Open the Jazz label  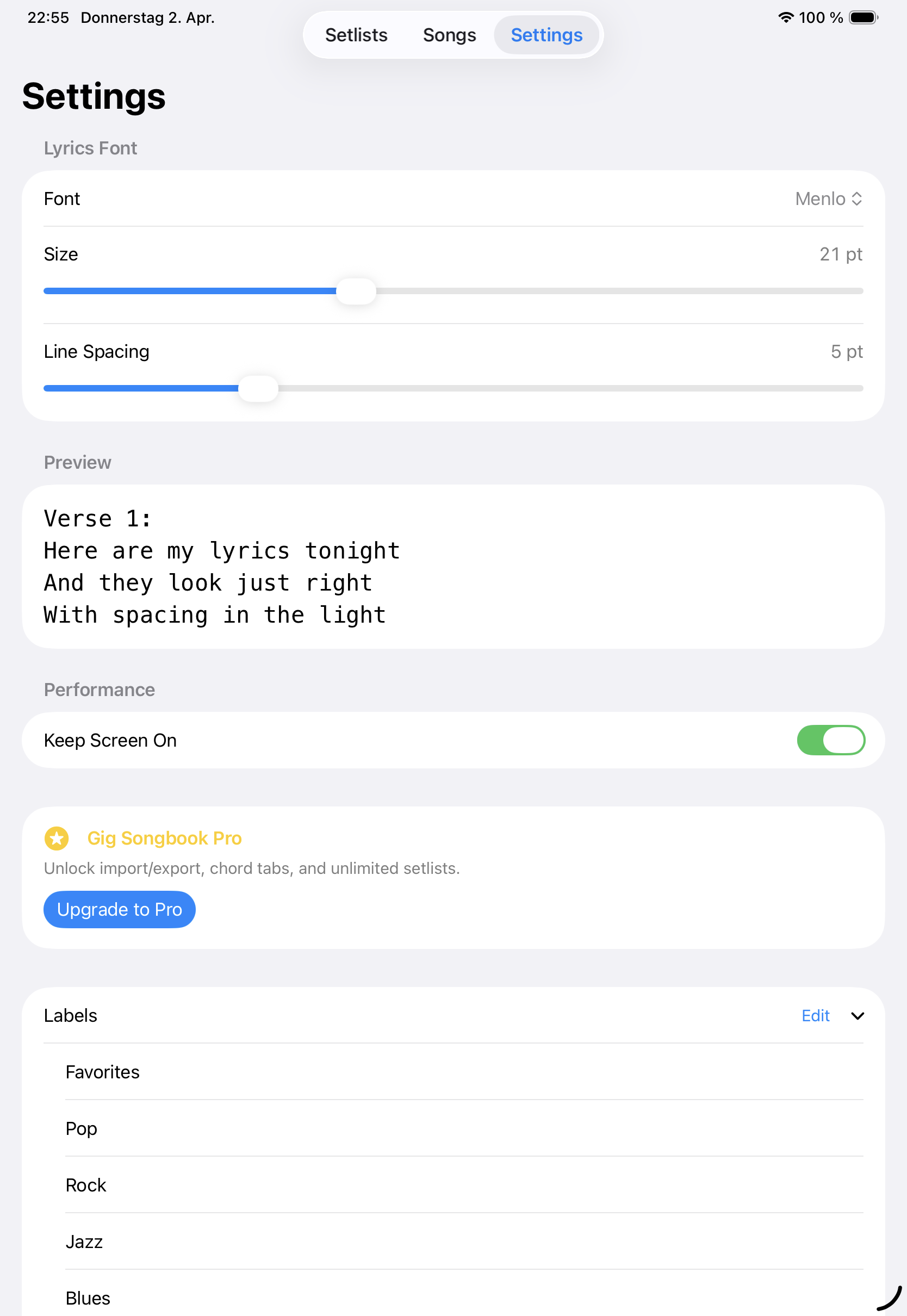pos(84,1241)
